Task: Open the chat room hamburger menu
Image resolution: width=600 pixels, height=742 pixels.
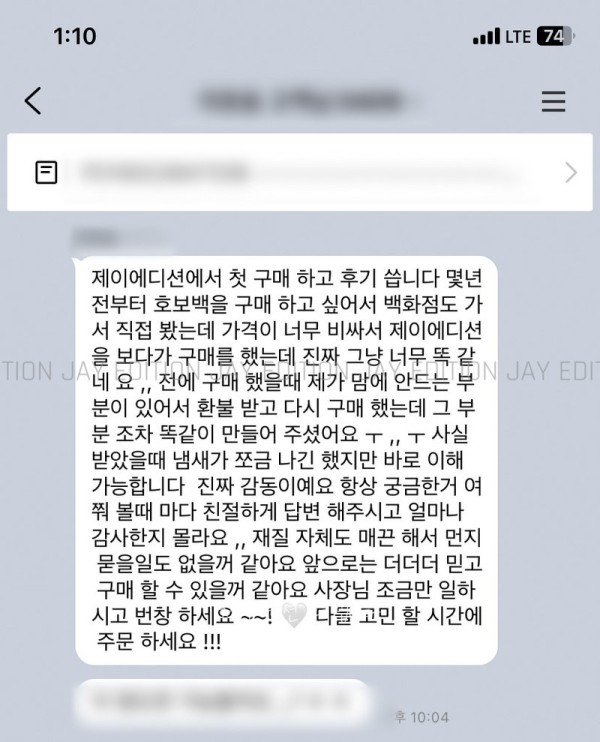Action: (x=552, y=101)
